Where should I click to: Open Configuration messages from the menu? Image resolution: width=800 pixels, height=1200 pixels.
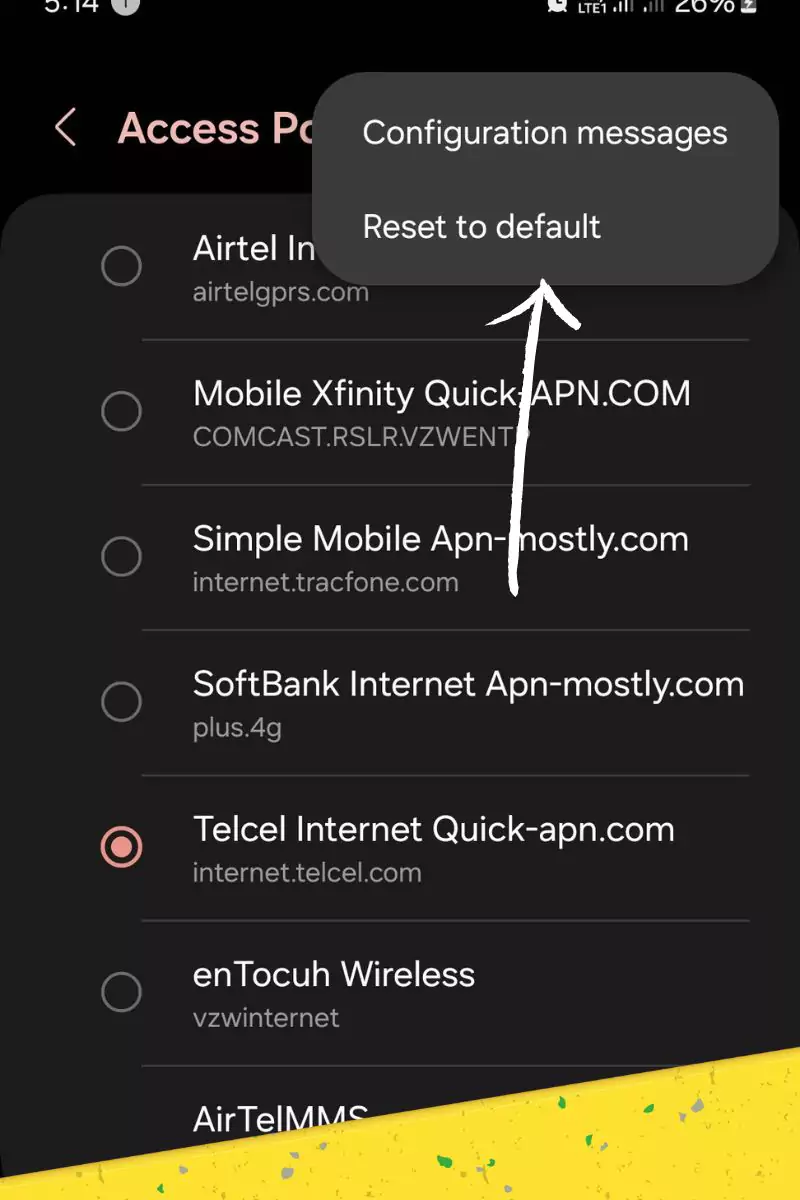(544, 133)
